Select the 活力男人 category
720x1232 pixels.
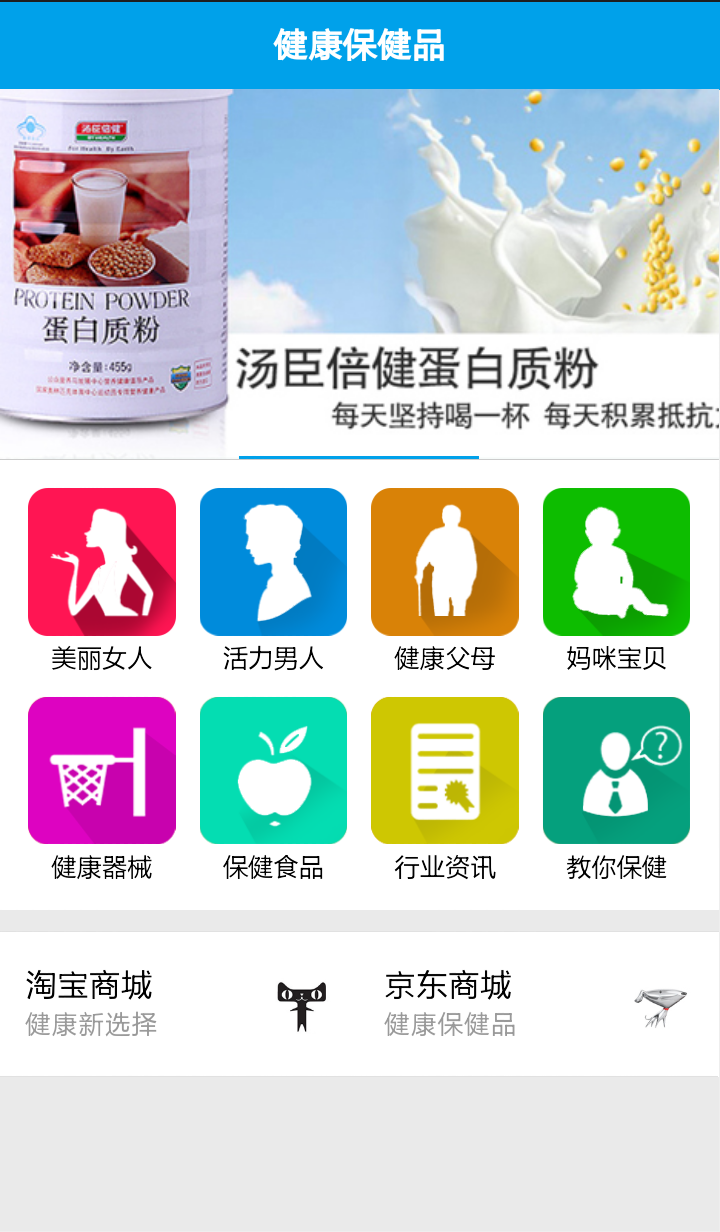273,580
